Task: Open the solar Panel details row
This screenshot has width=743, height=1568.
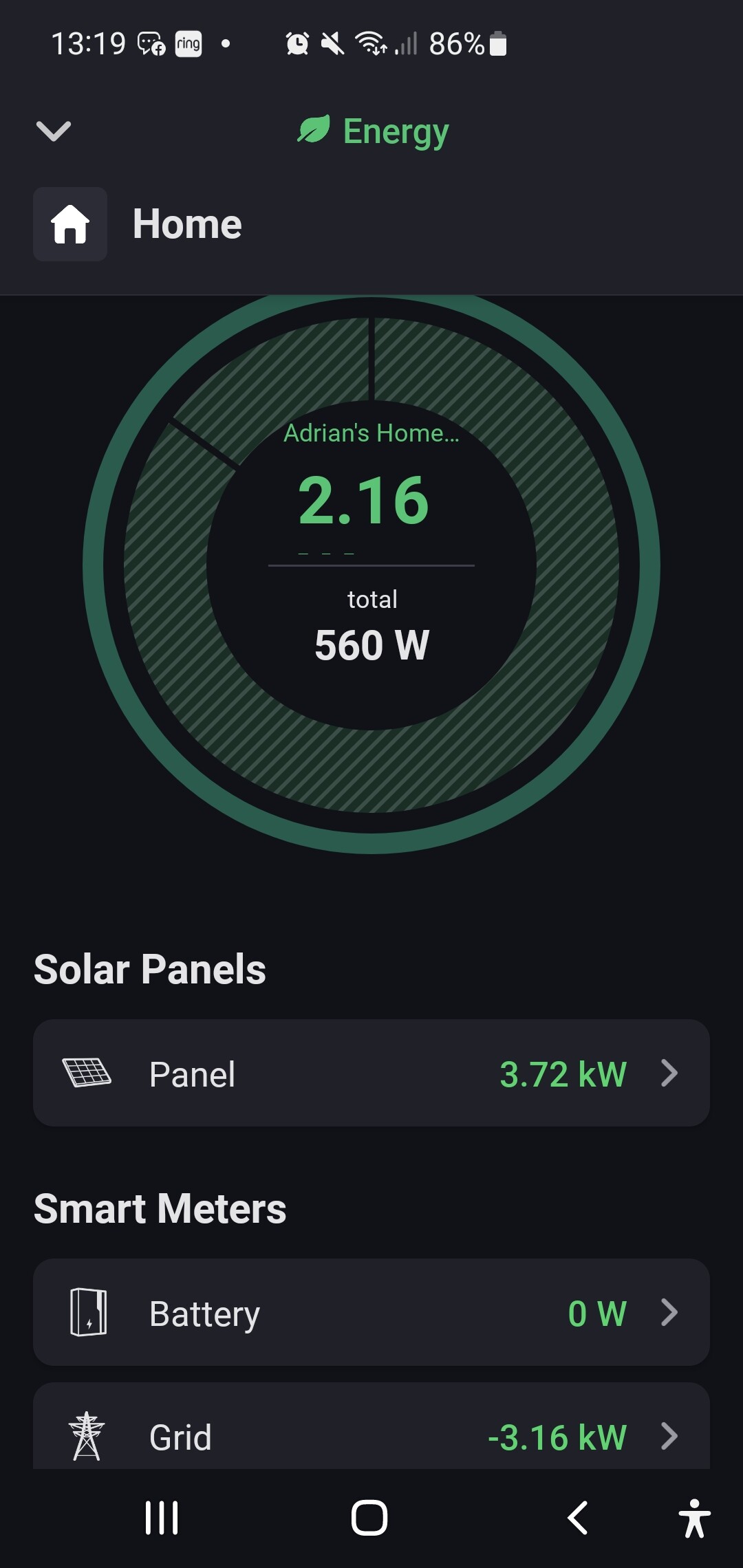Action: coord(371,1073)
